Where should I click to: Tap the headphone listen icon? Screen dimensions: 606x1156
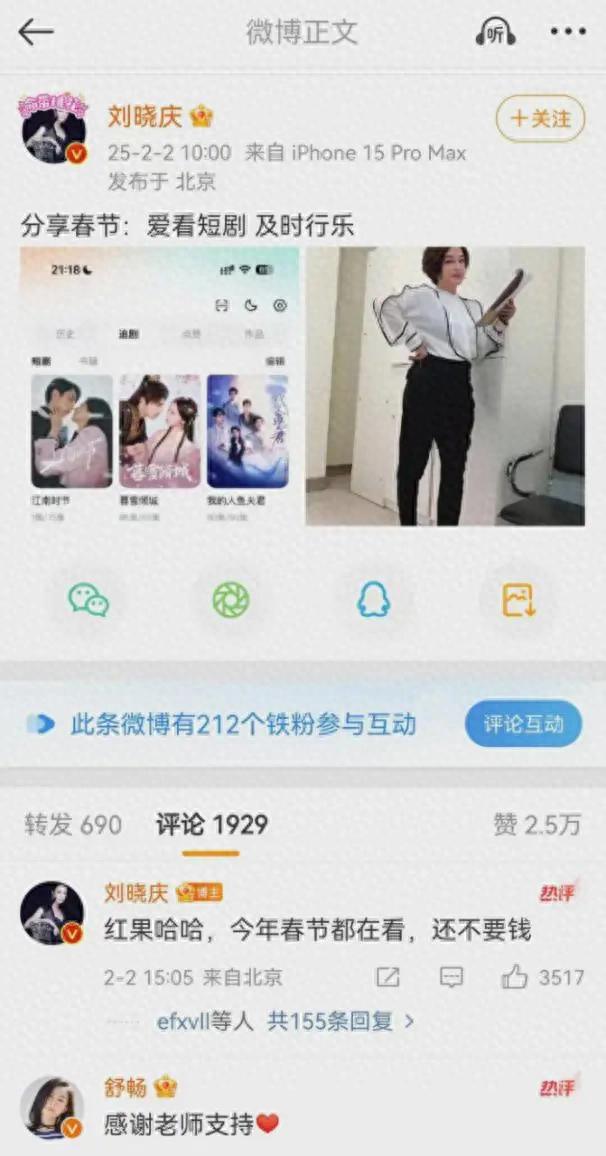point(495,32)
